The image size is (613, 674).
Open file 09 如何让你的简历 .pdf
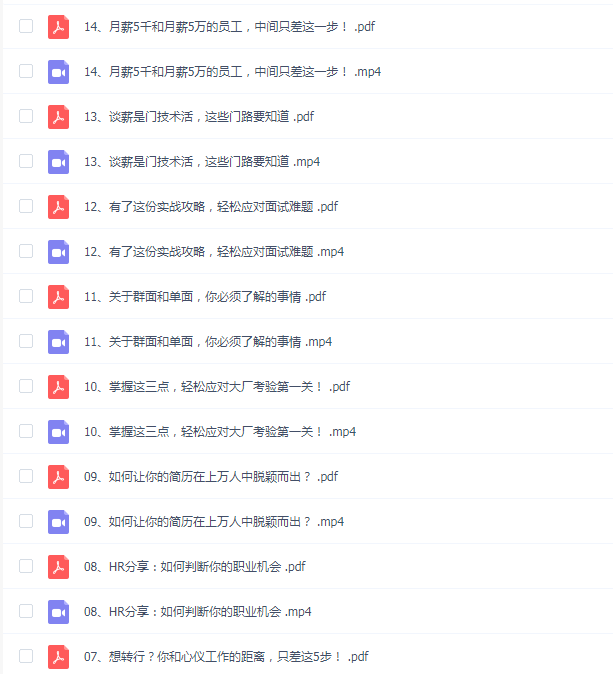(x=212, y=477)
